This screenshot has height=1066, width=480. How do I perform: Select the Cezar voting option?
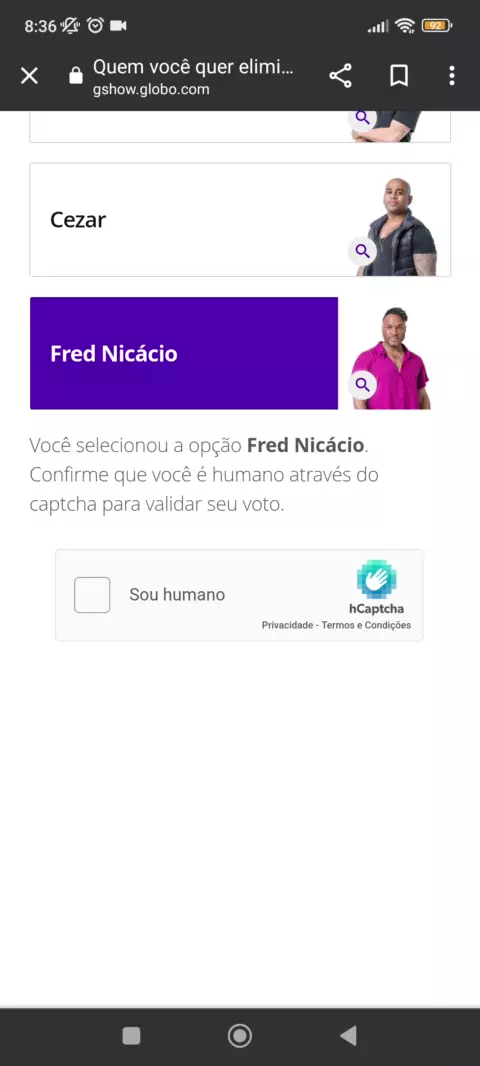(240, 220)
